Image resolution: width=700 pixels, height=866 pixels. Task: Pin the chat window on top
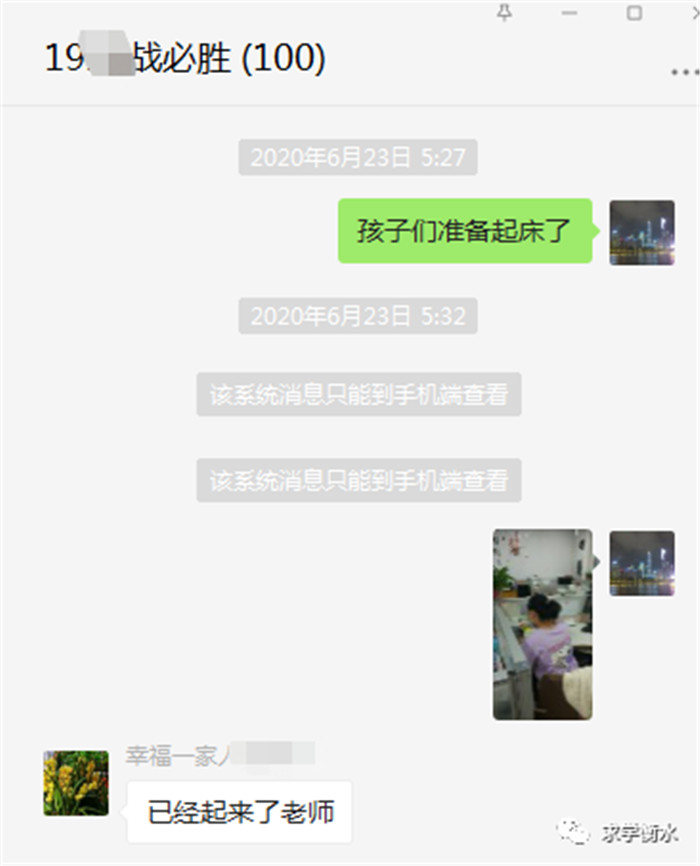tap(505, 12)
